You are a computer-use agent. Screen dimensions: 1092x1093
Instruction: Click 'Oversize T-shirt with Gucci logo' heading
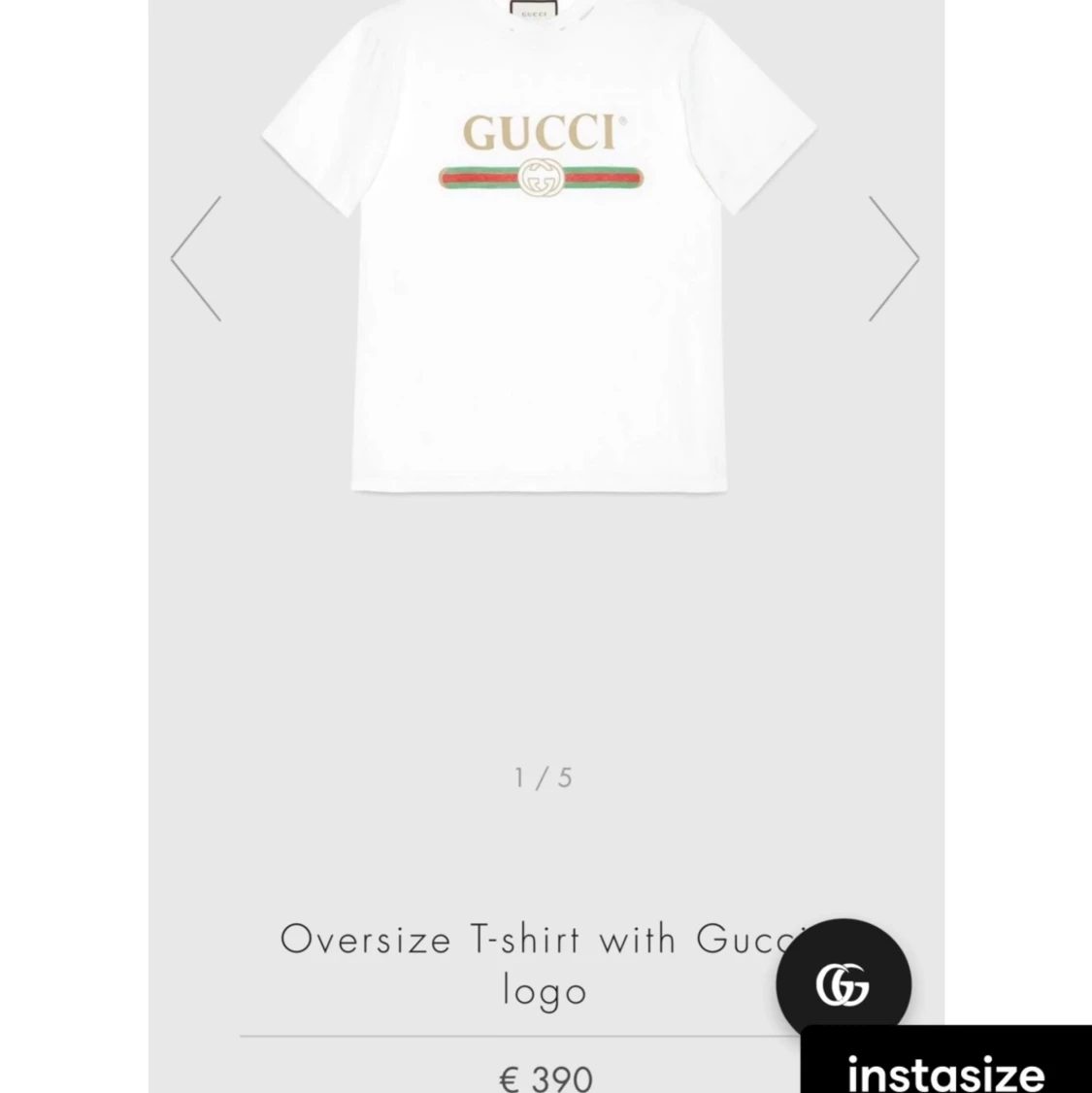click(544, 964)
